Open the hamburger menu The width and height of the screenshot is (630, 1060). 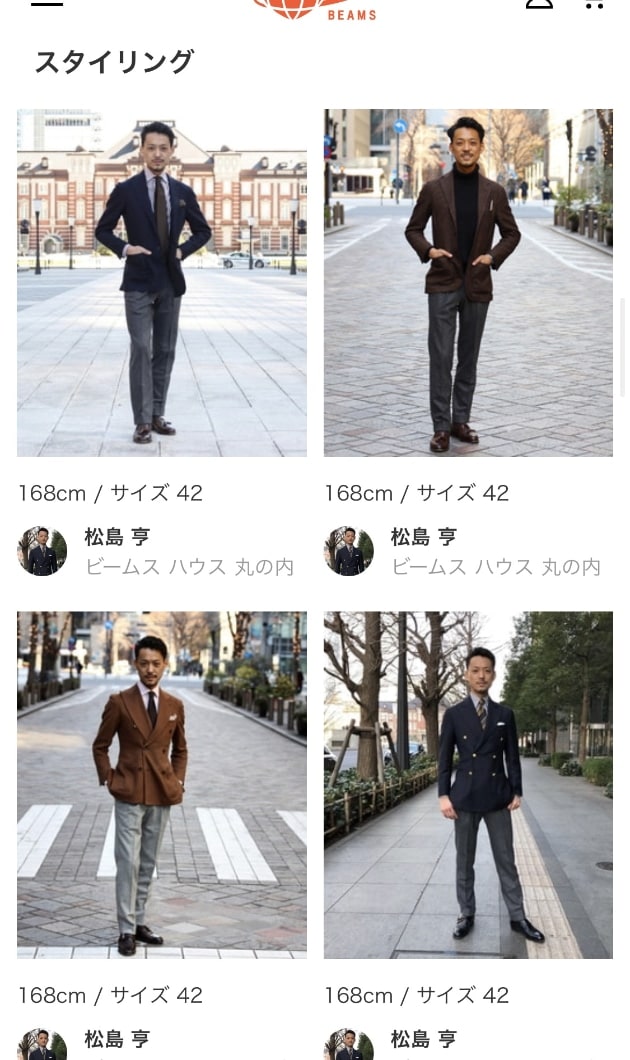(47, 3)
